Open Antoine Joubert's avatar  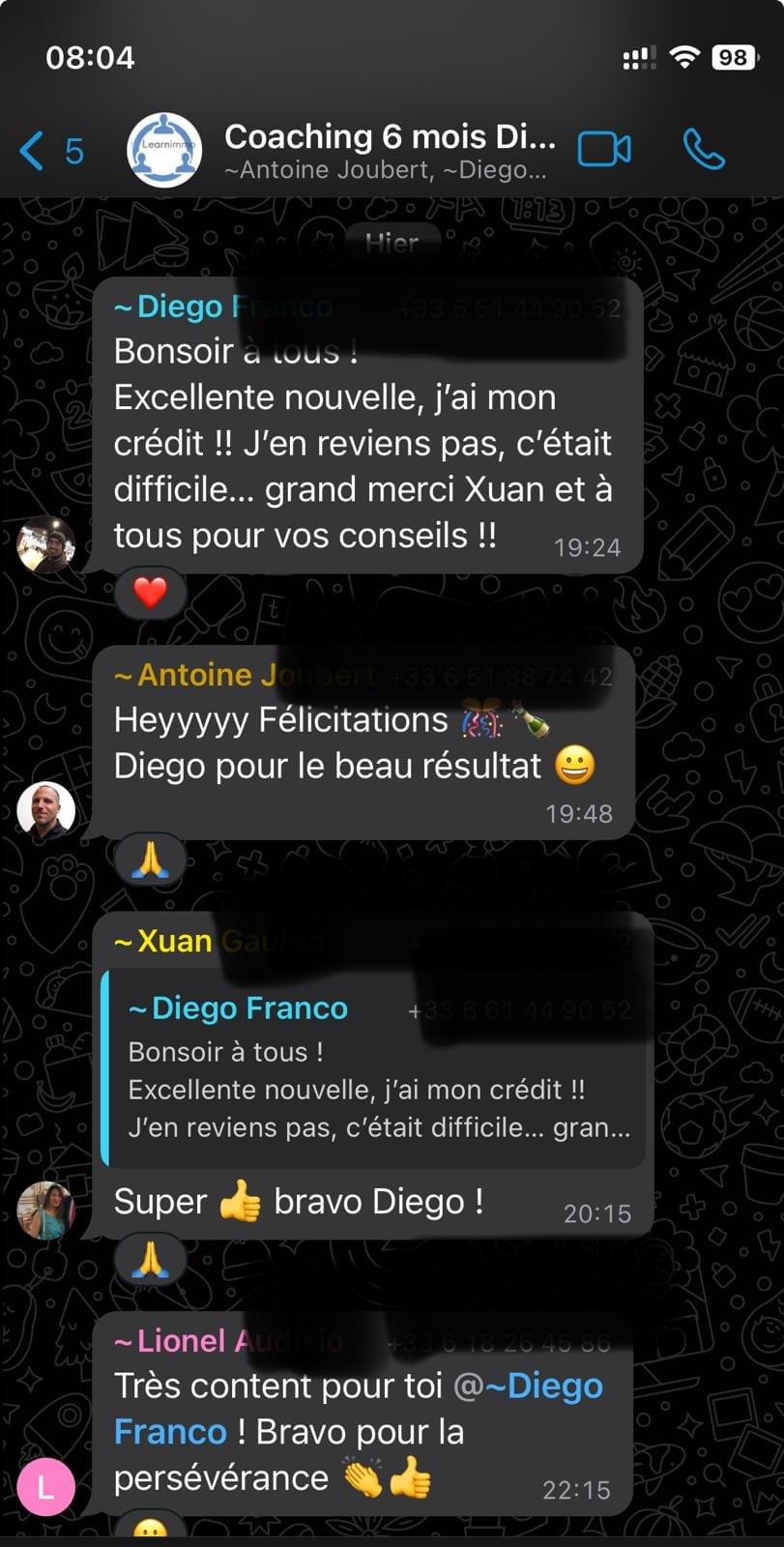(x=46, y=809)
